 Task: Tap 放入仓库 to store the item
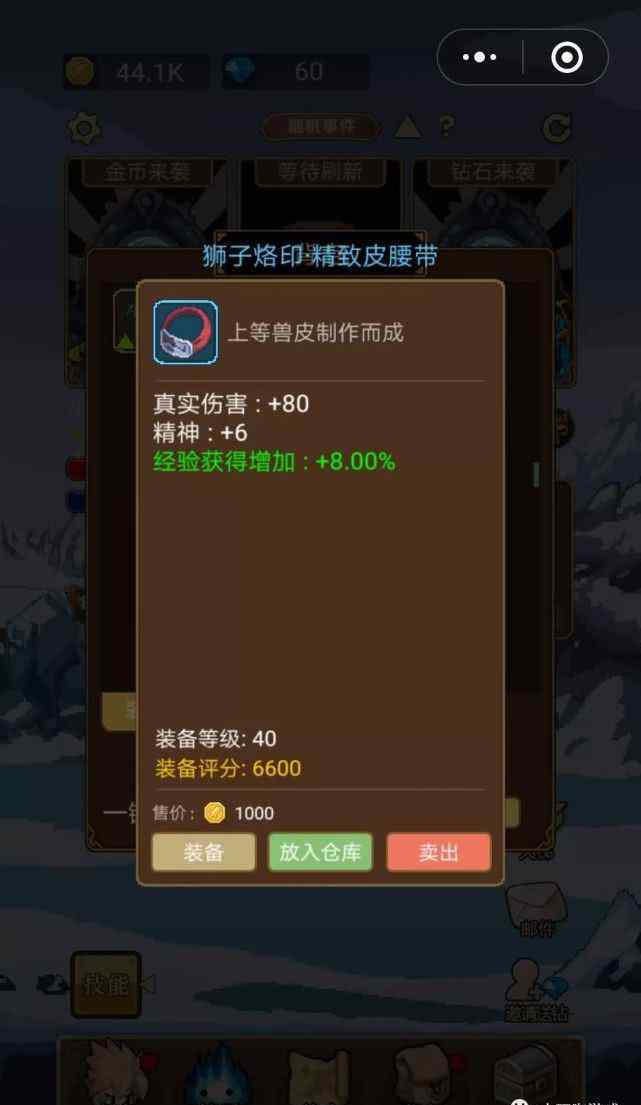[320, 852]
